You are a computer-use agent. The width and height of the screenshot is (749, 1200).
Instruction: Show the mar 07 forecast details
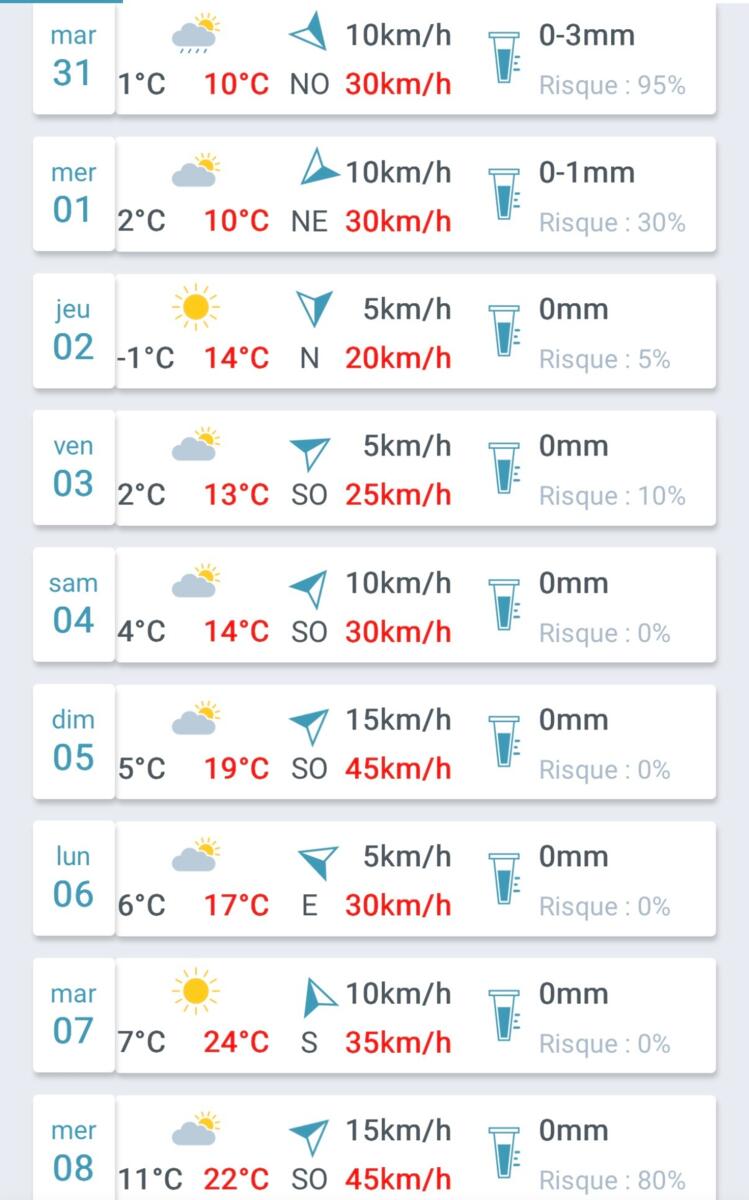374,1017
